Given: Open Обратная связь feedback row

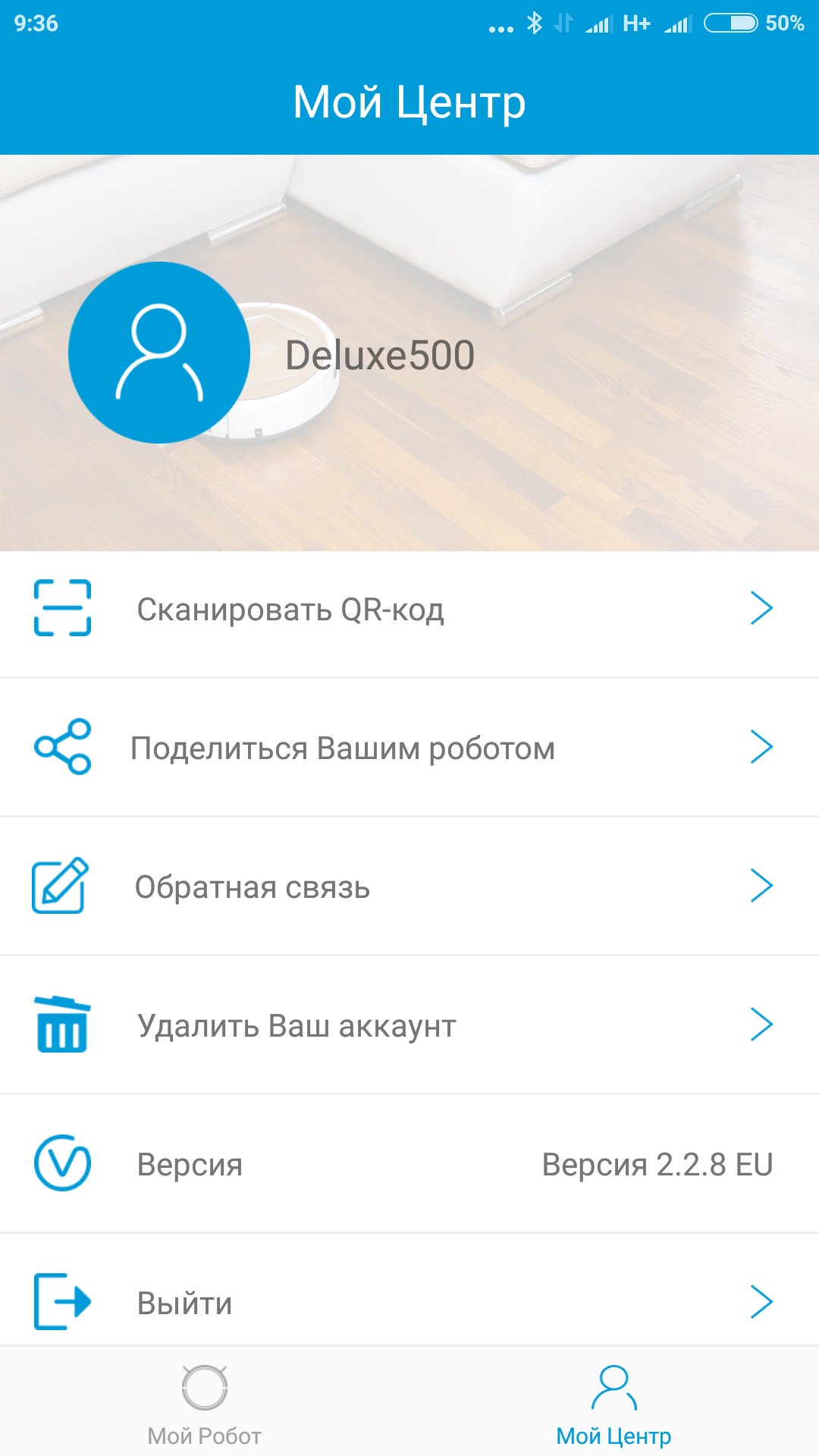Looking at the screenshot, I should pos(409,886).
